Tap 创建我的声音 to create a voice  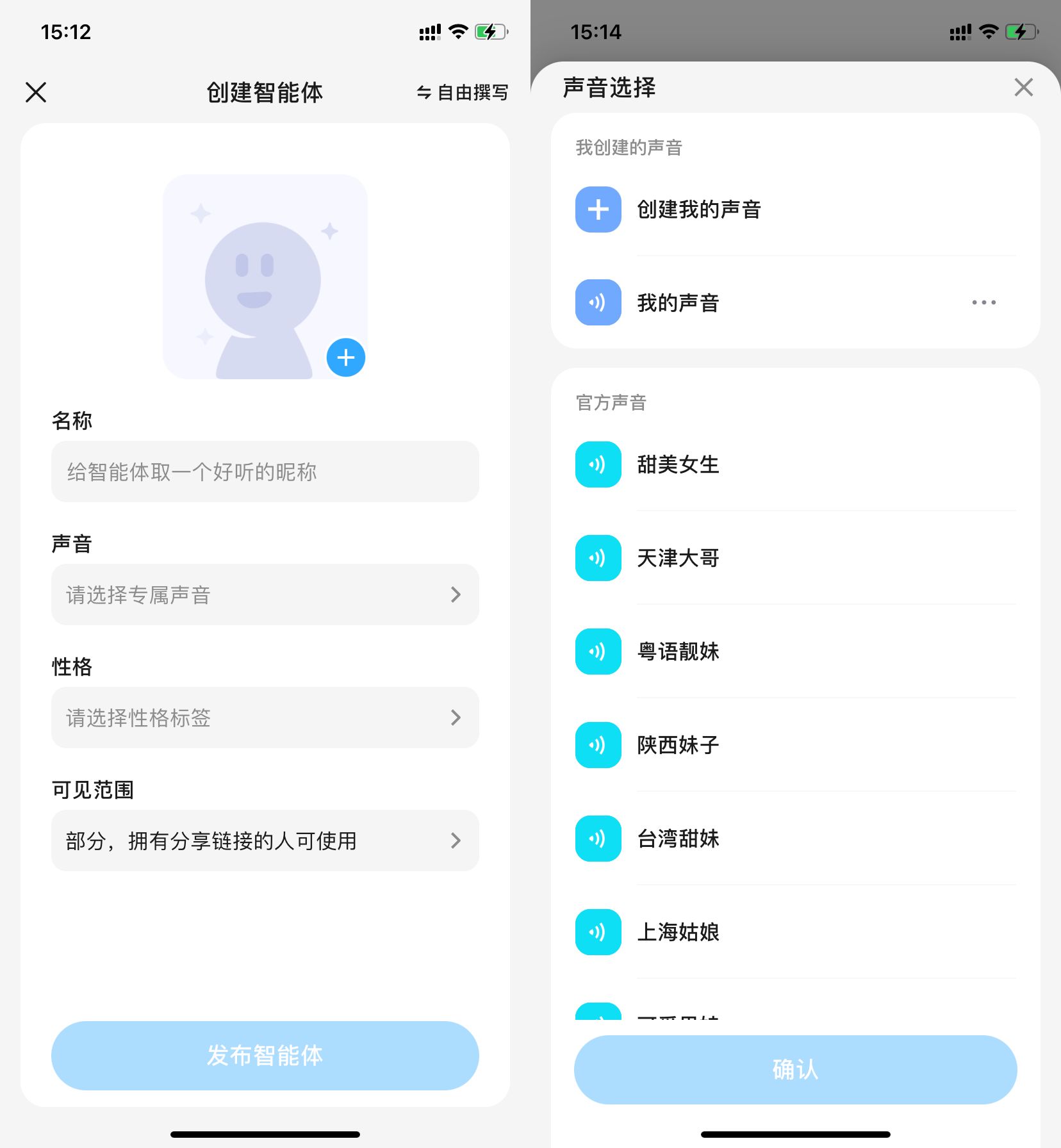tap(698, 209)
